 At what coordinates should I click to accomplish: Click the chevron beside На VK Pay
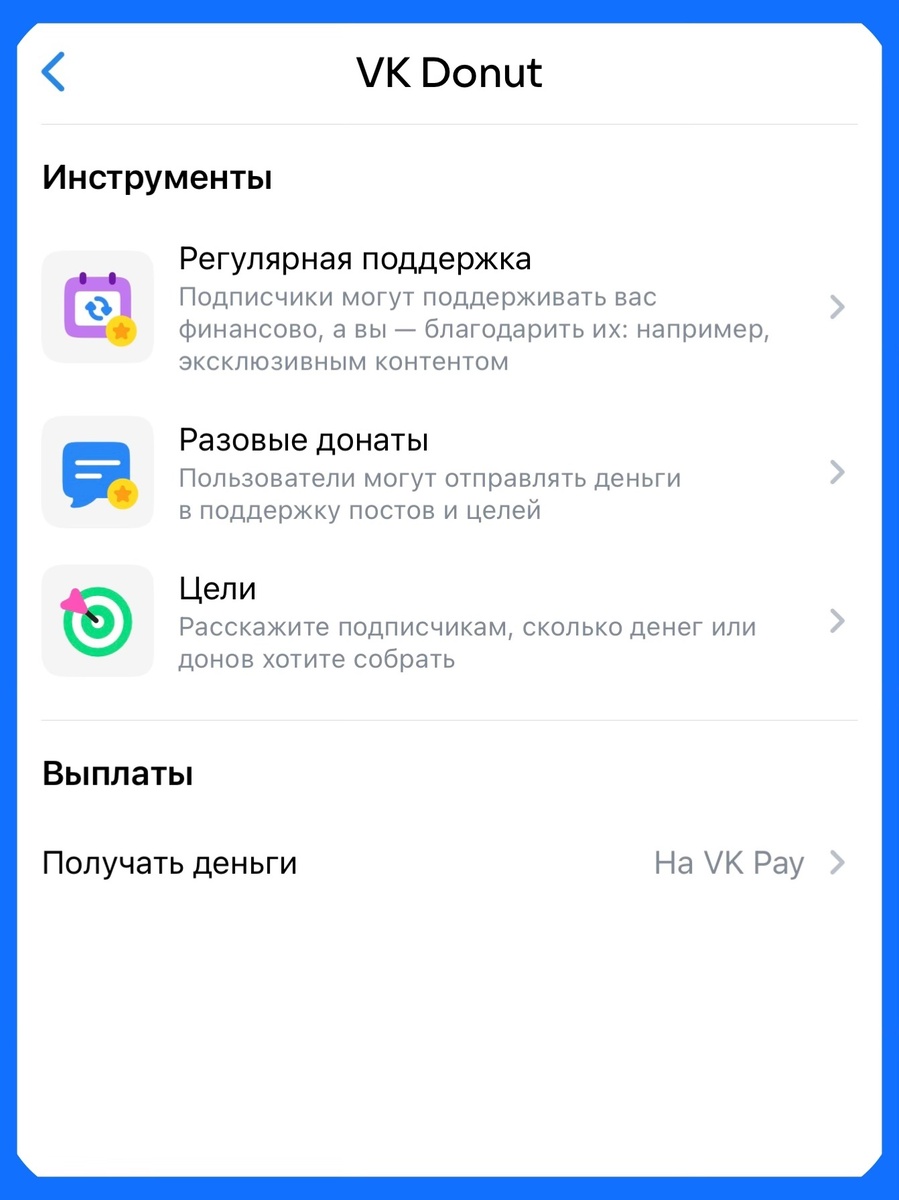pyautogui.click(x=838, y=862)
